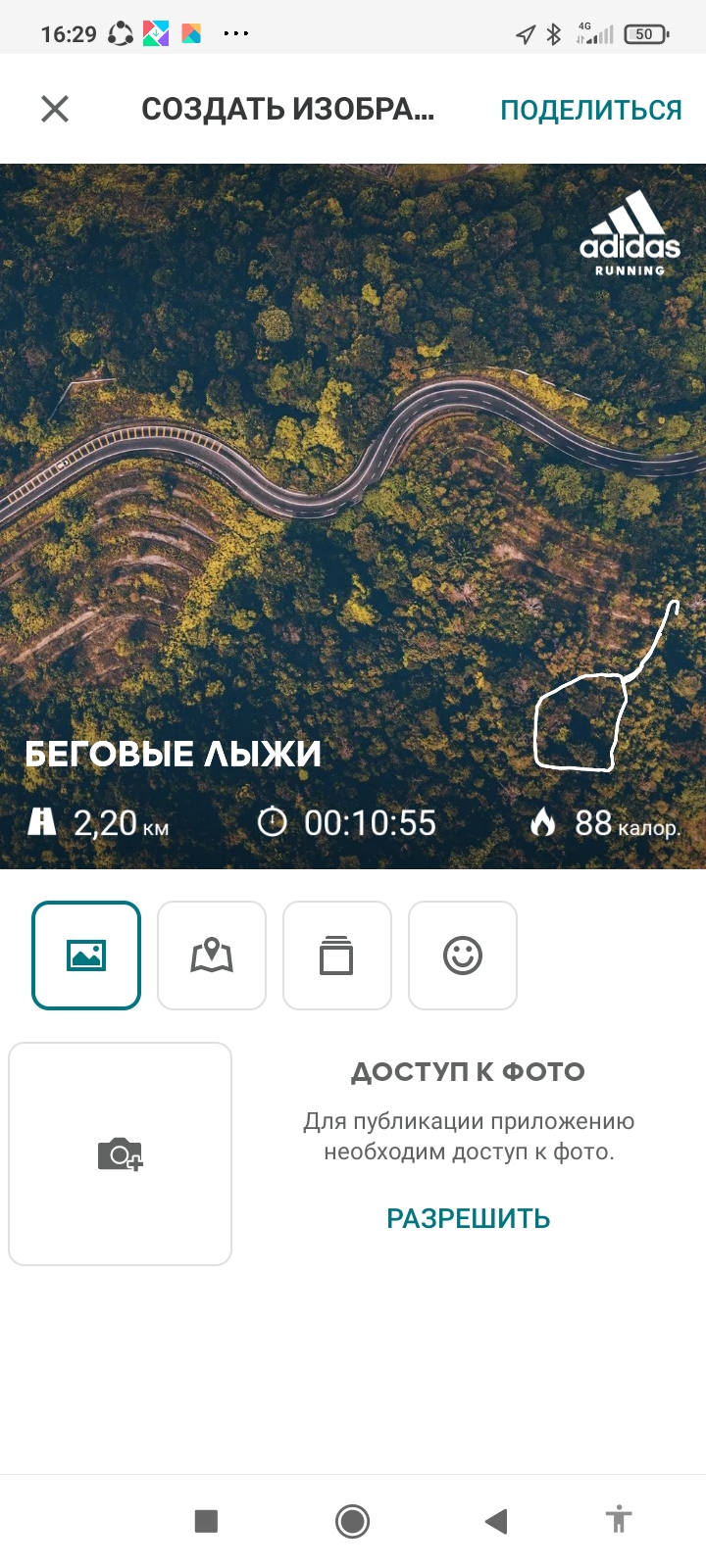Switch to the smiley emoji tab
Image resolution: width=706 pixels, height=1568 pixels.
coord(462,955)
